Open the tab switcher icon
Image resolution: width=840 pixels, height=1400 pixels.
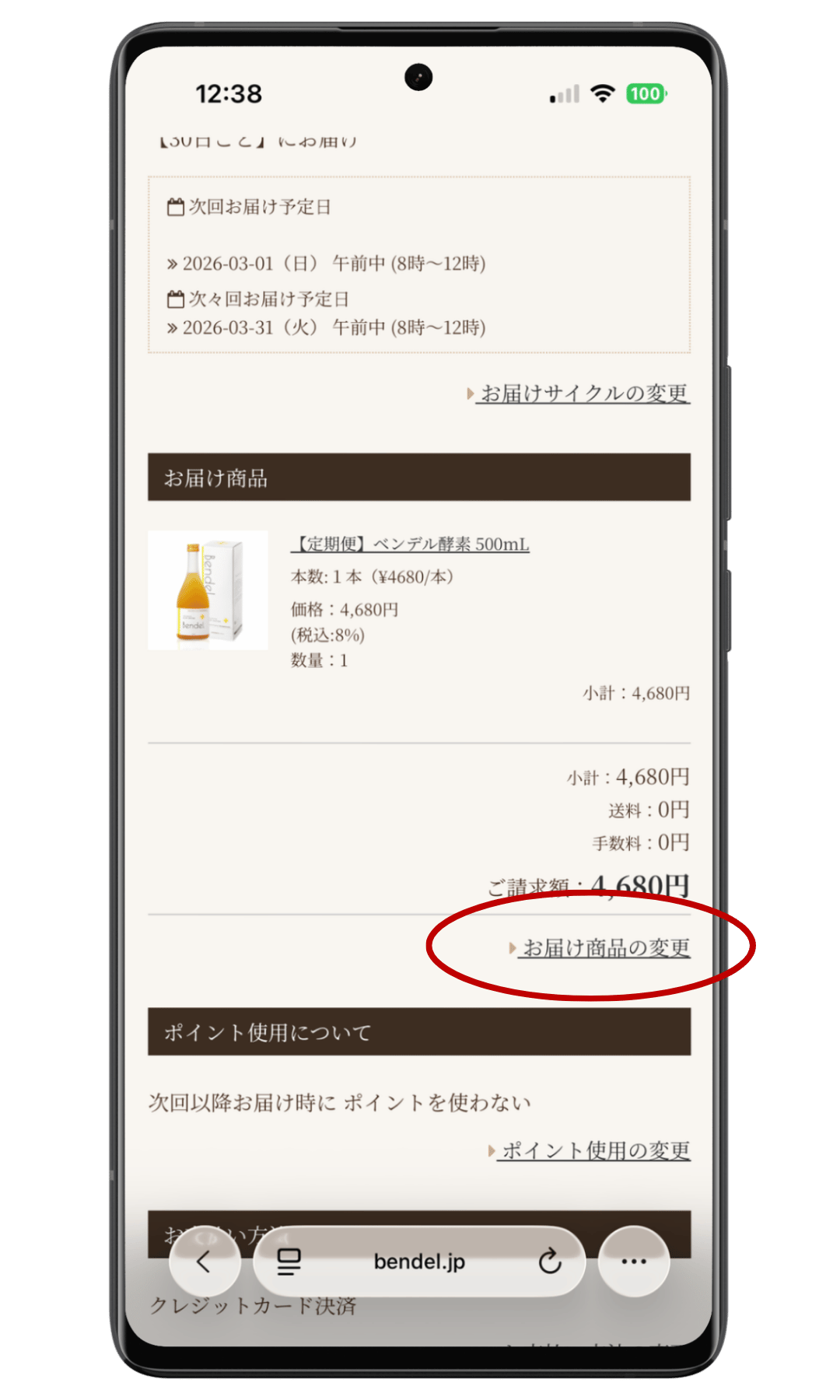289,1262
